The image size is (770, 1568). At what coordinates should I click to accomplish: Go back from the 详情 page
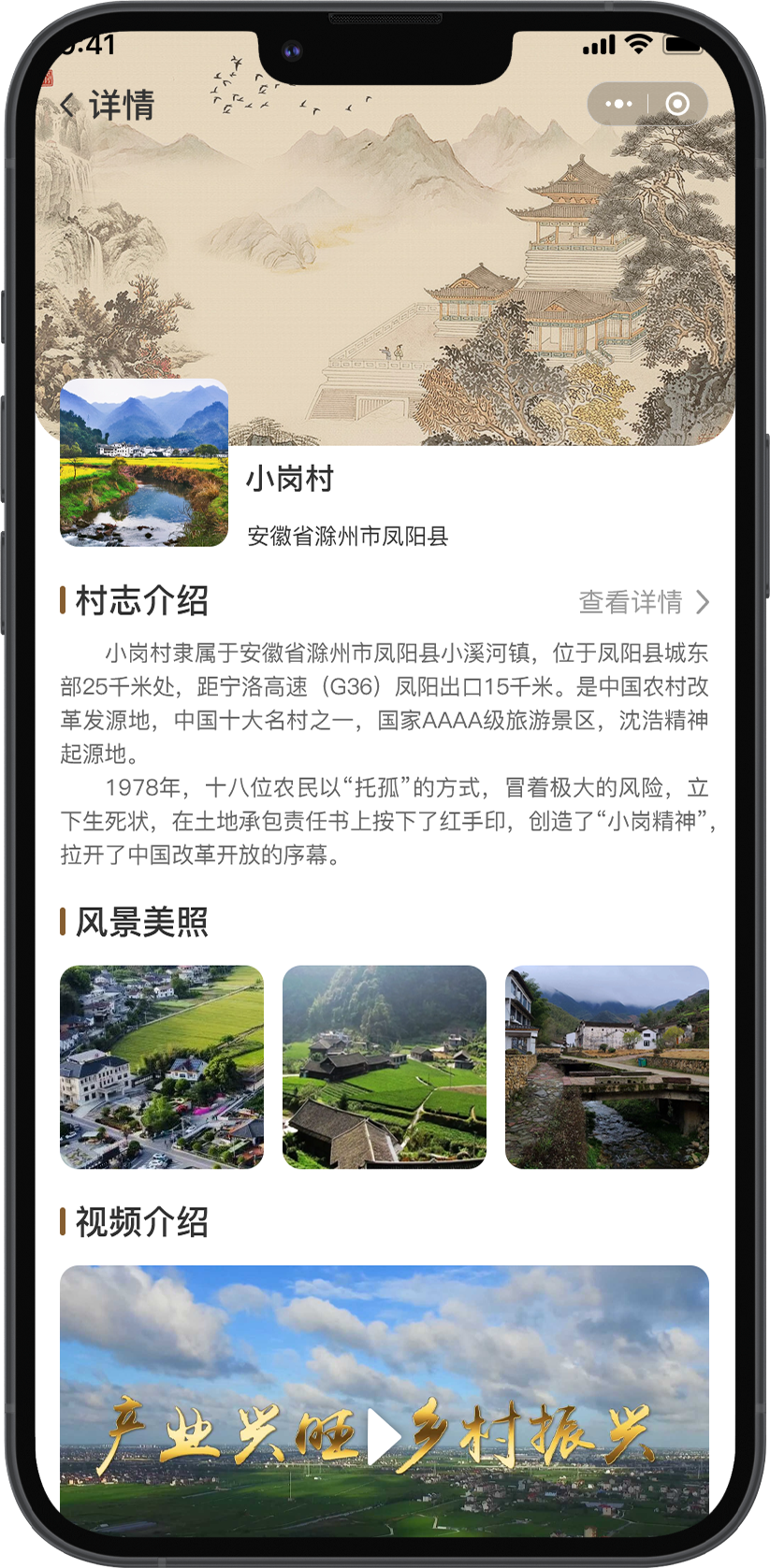click(x=68, y=106)
